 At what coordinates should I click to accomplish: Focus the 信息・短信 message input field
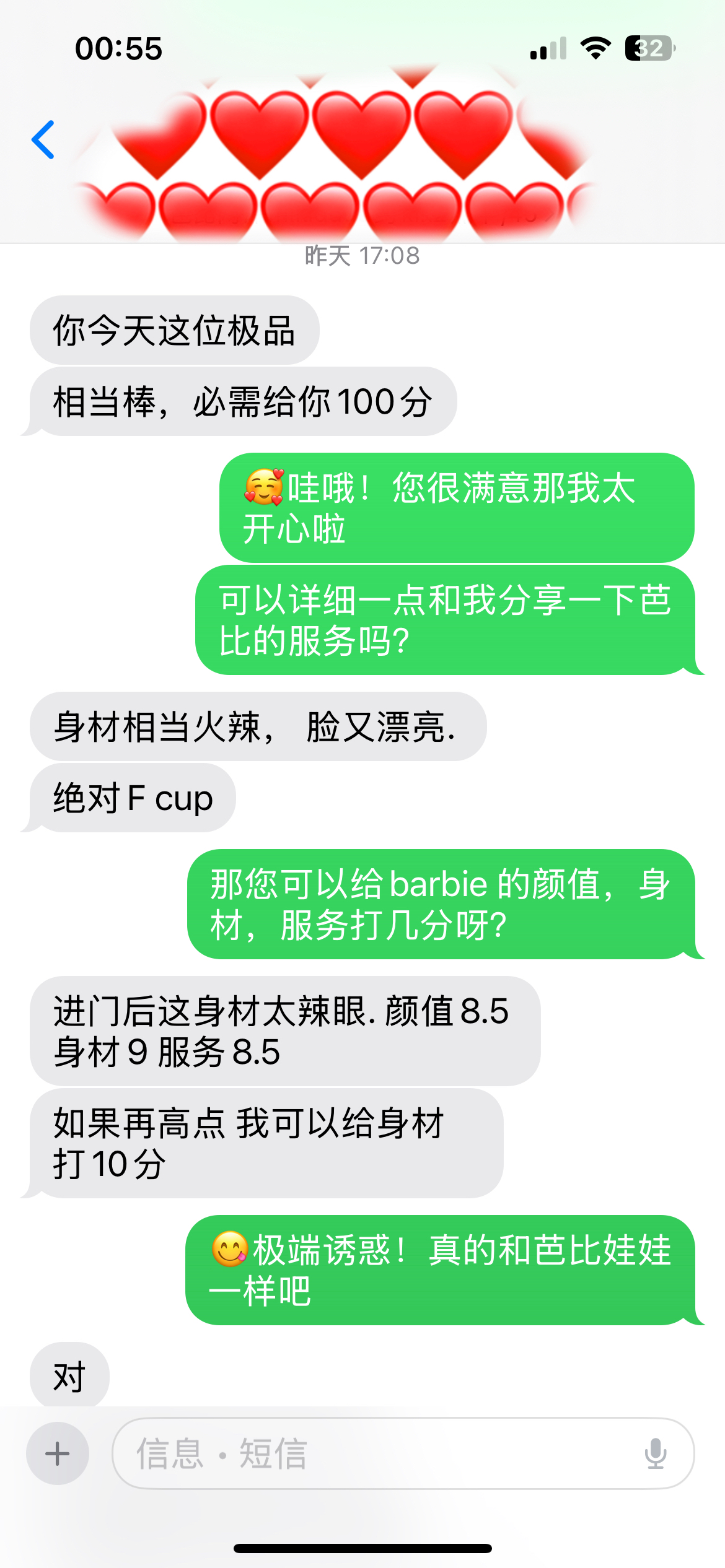(x=372, y=1453)
